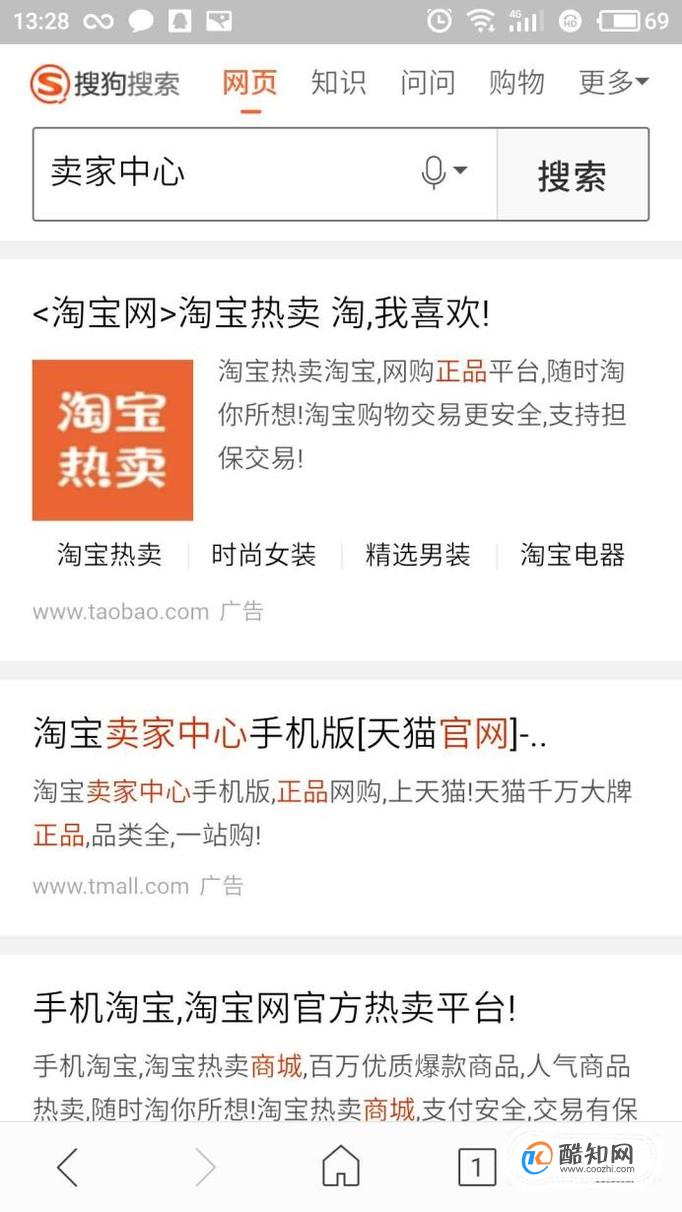Image resolution: width=682 pixels, height=1212 pixels.
Task: Open the 精选男装 sublink
Action: point(418,555)
